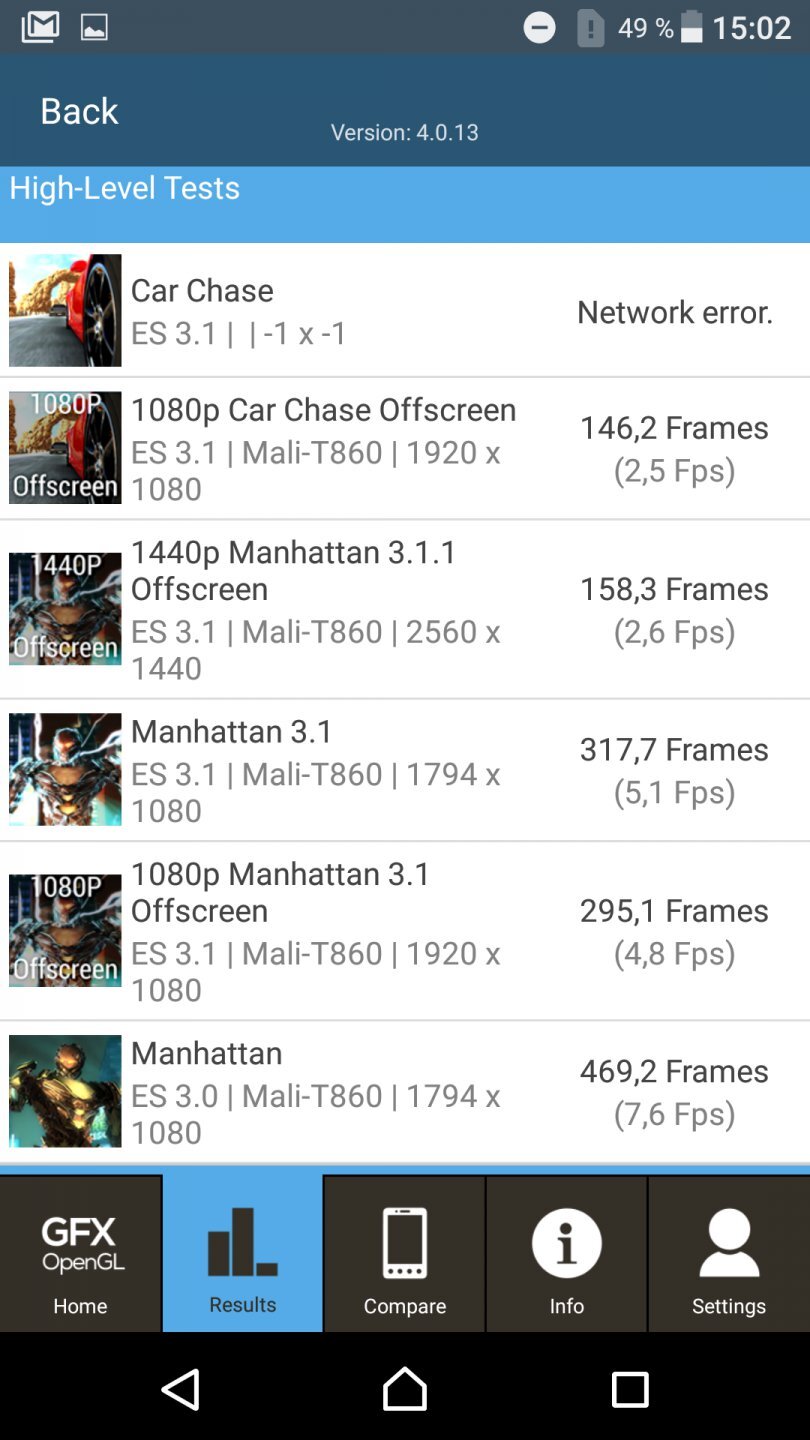This screenshot has width=810, height=1440.
Task: Tap the system back navigation button
Action: pos(181,1389)
